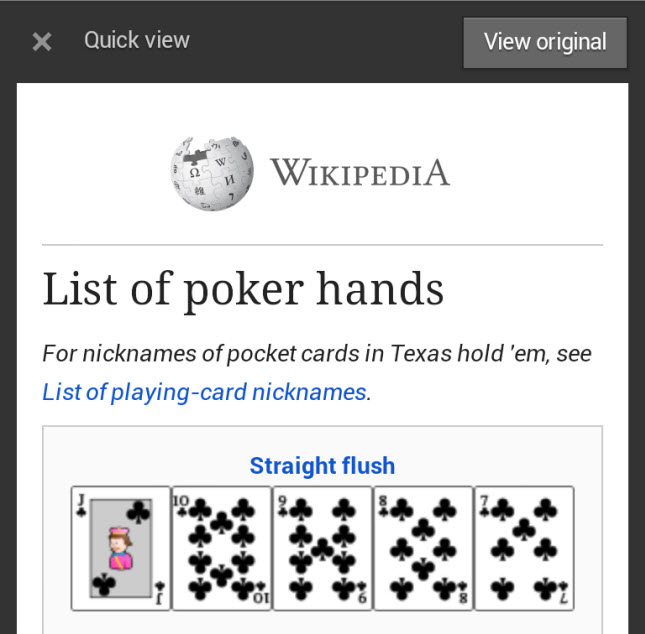Follow the Straight flush link
645x634 pixels.
[x=322, y=466]
